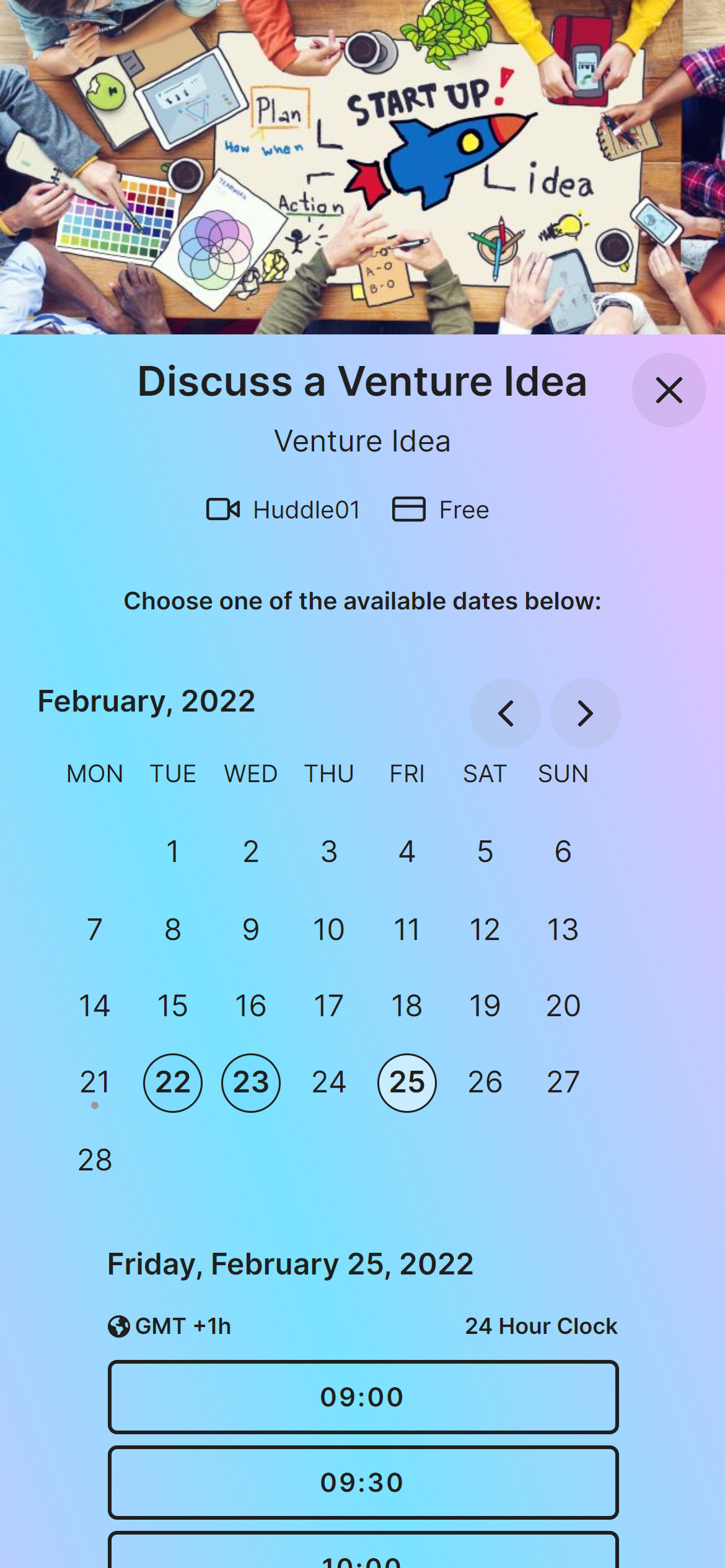Select the 09:30 time slot
The height and width of the screenshot is (1568, 725).
363,1483
